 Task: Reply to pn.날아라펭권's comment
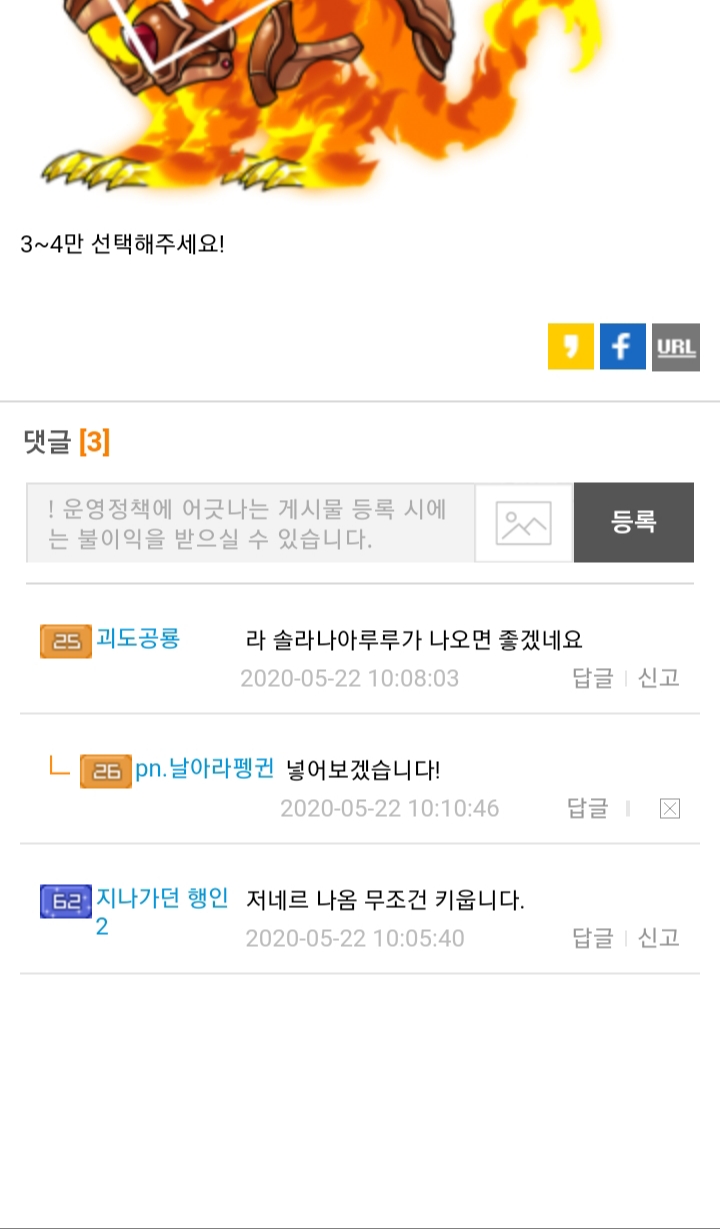coord(588,808)
